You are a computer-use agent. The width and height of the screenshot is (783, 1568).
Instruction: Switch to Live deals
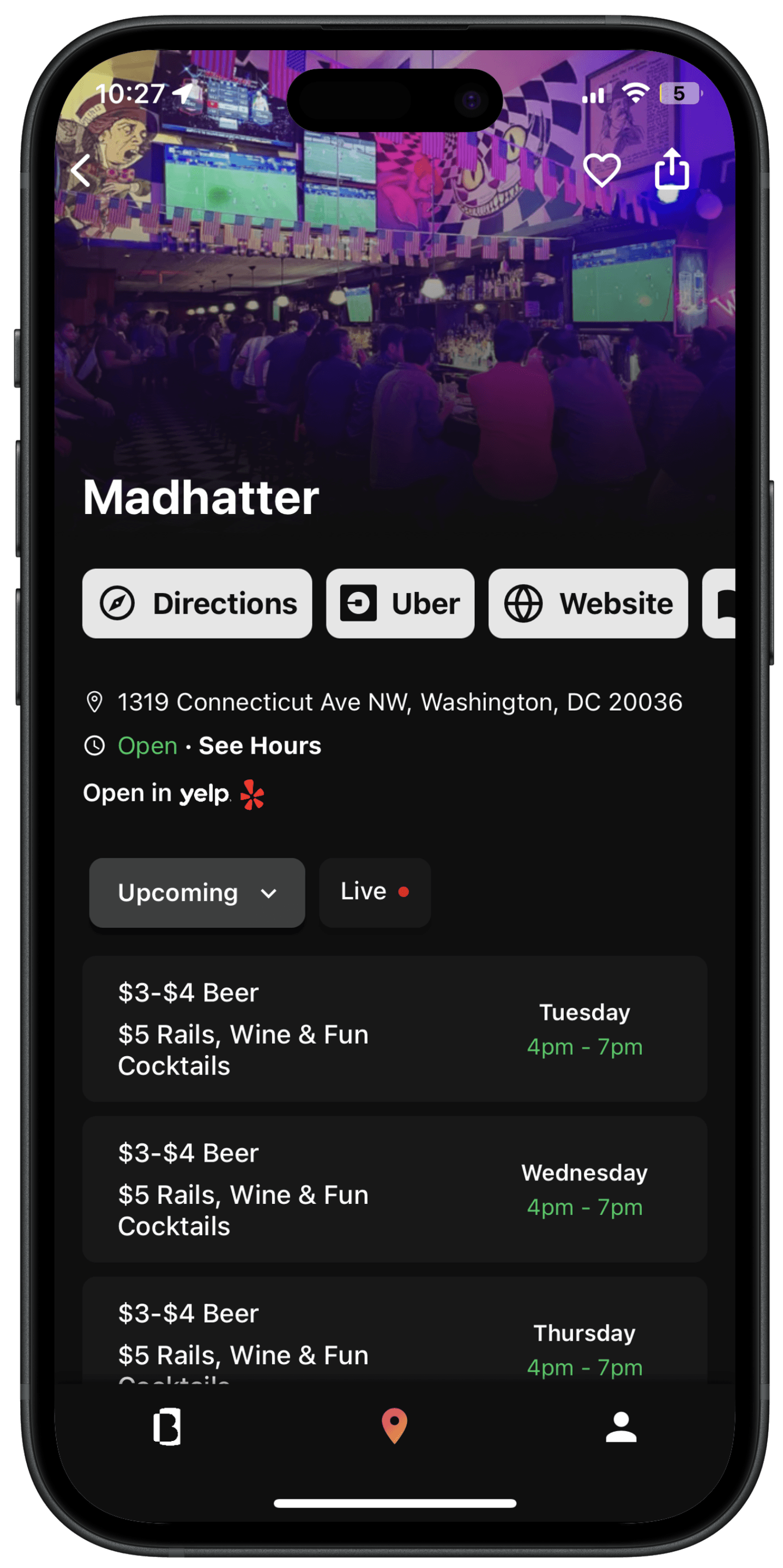click(x=375, y=892)
